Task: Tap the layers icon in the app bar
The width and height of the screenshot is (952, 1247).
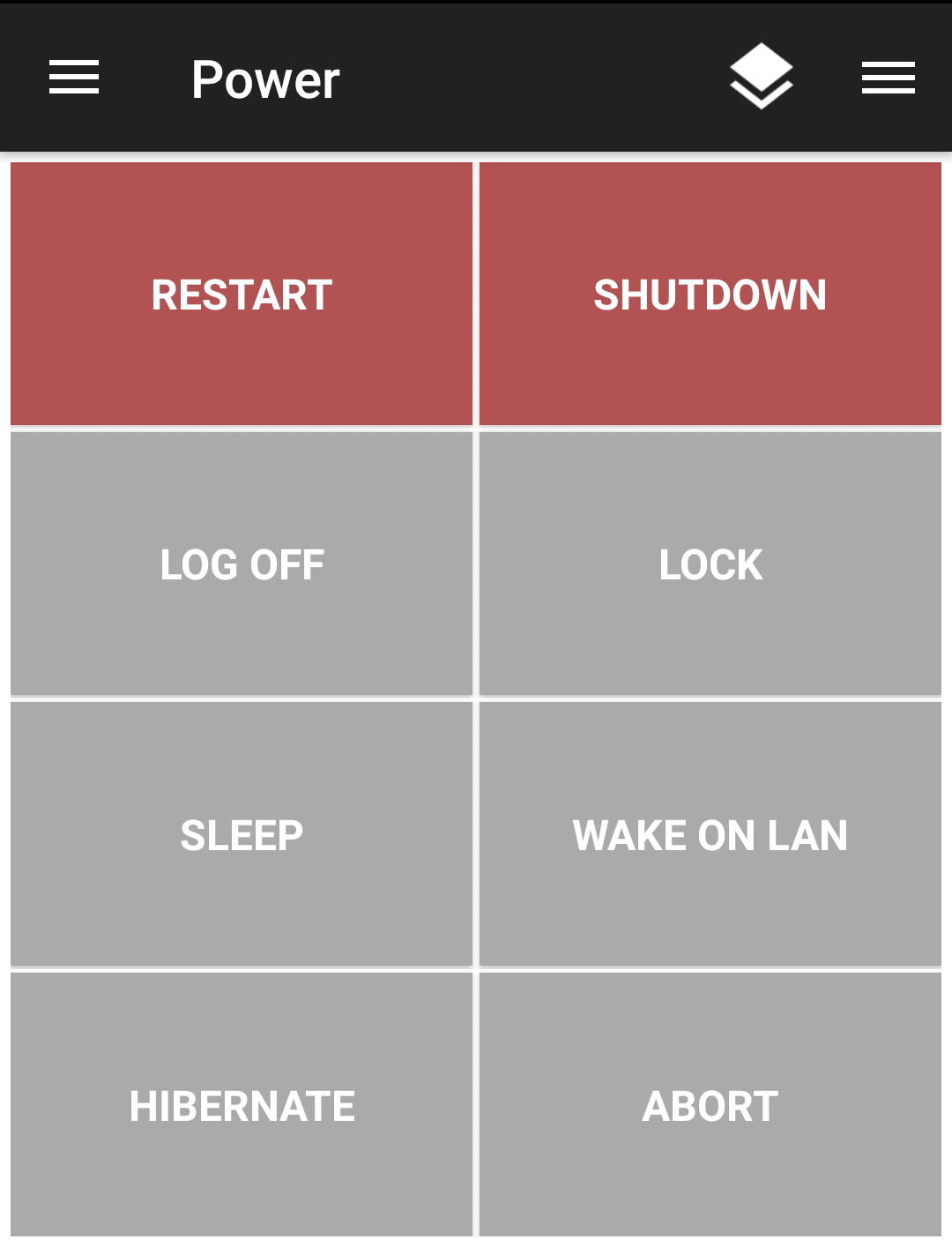Action: [x=762, y=77]
